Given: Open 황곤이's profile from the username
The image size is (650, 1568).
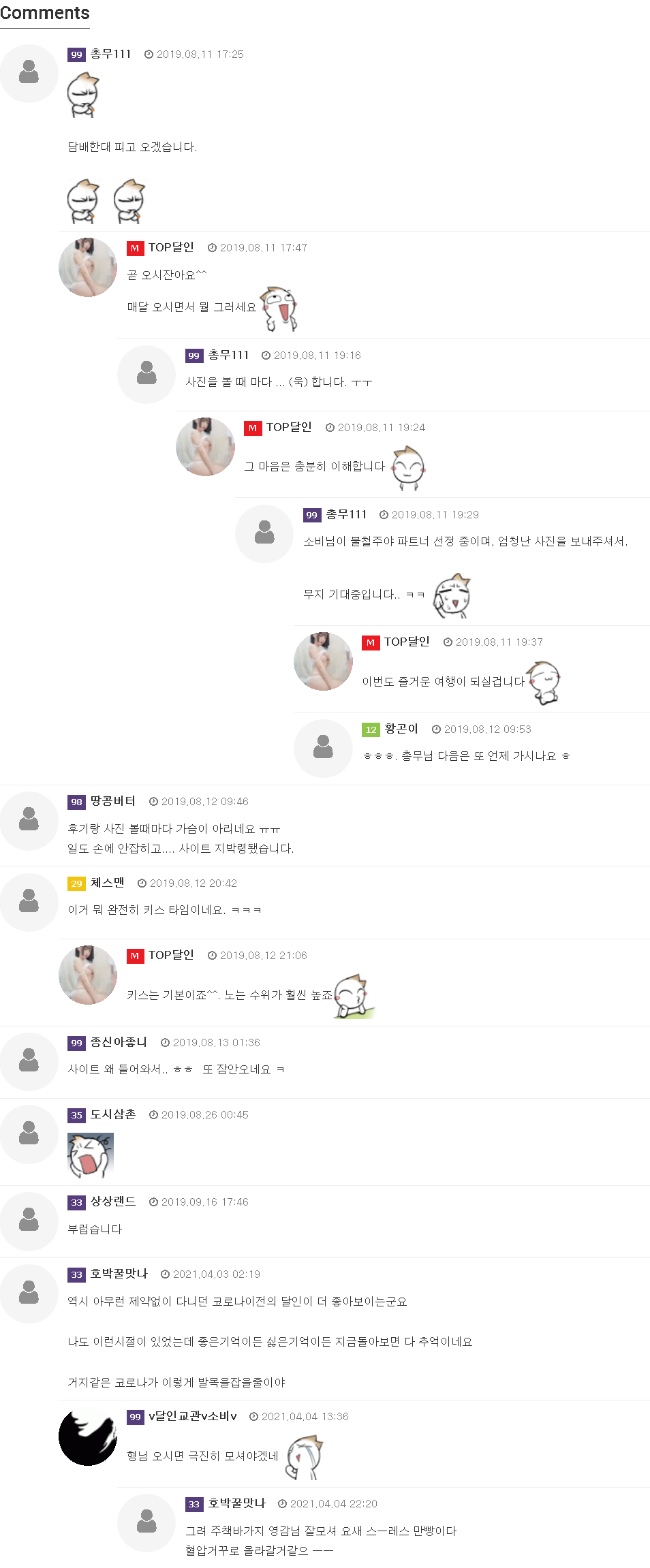Looking at the screenshot, I should click(x=401, y=729).
